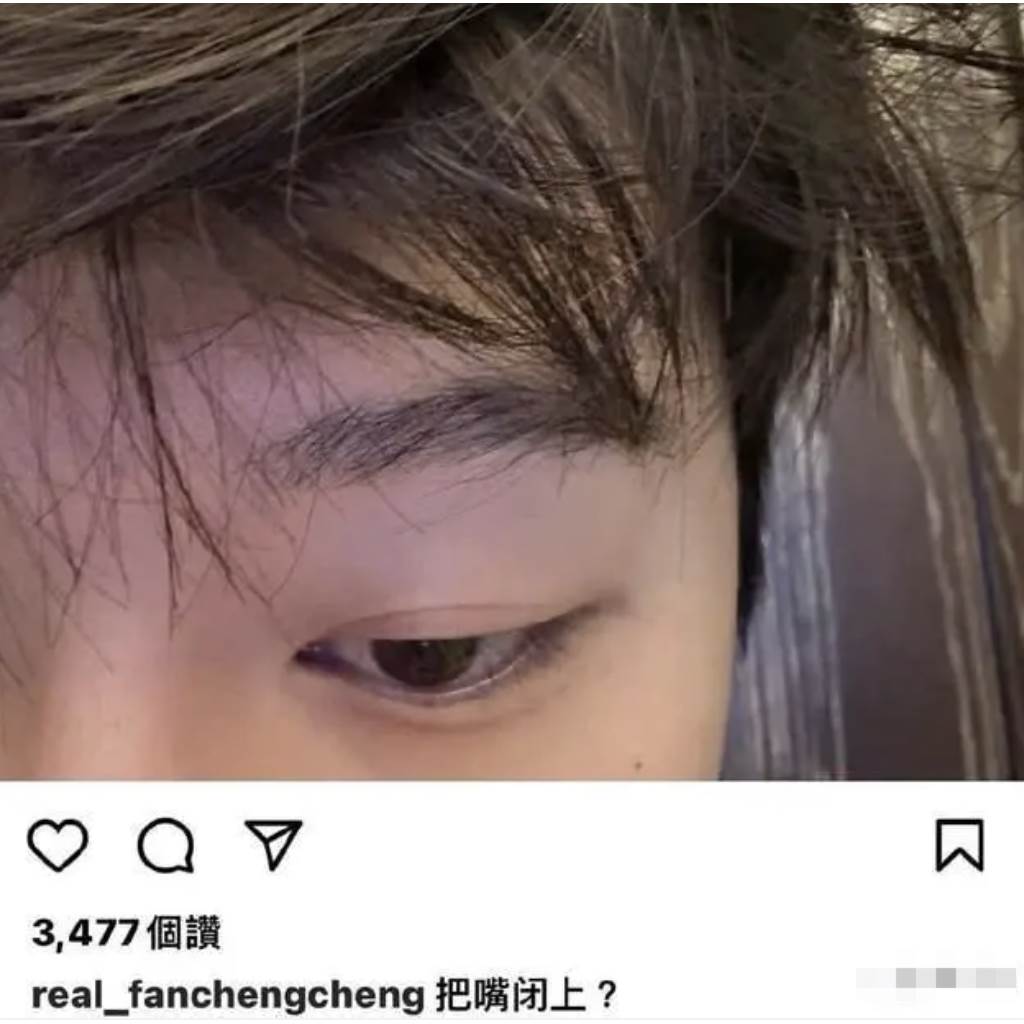Like the real_fanchengcheng post
The height and width of the screenshot is (1024, 1024).
pos(57,846)
